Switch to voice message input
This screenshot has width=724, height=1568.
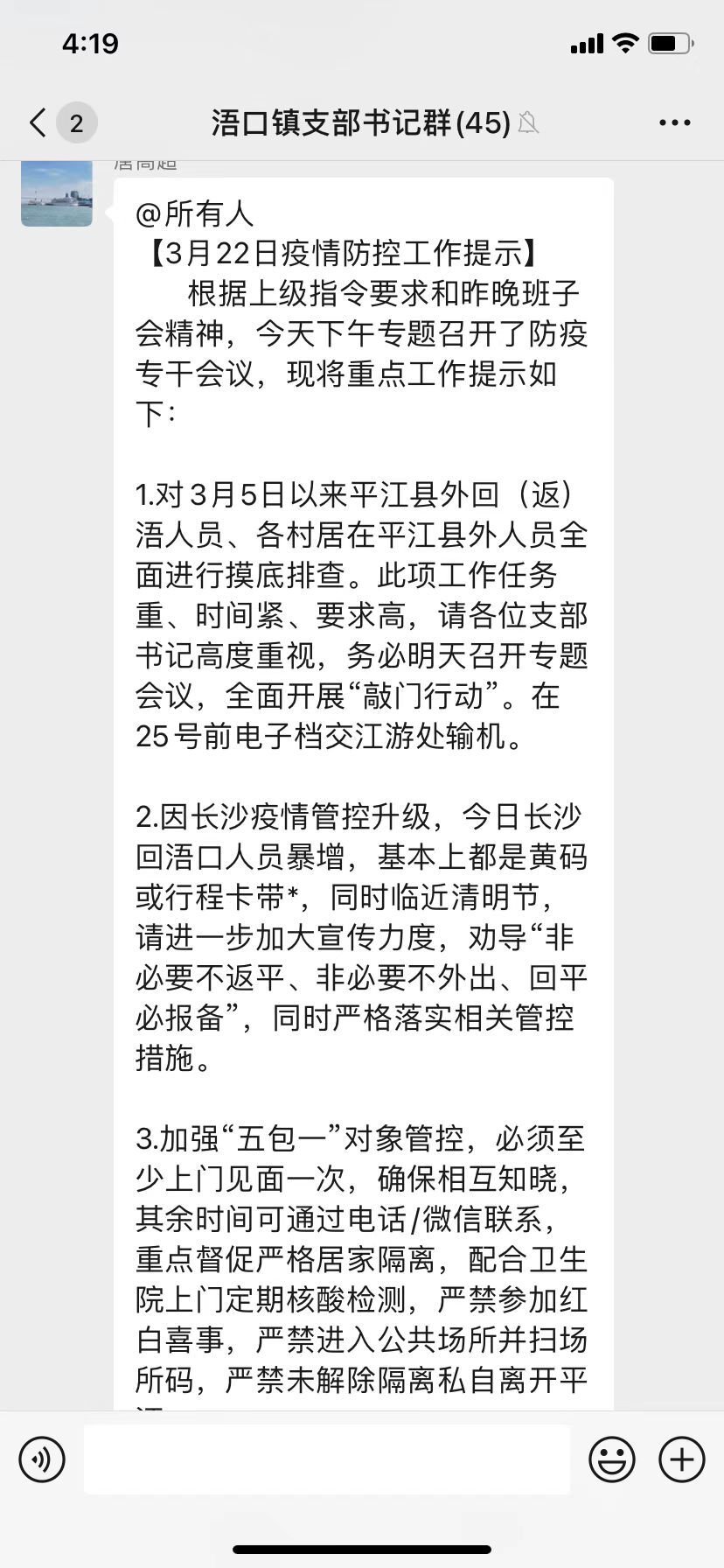42,1459
